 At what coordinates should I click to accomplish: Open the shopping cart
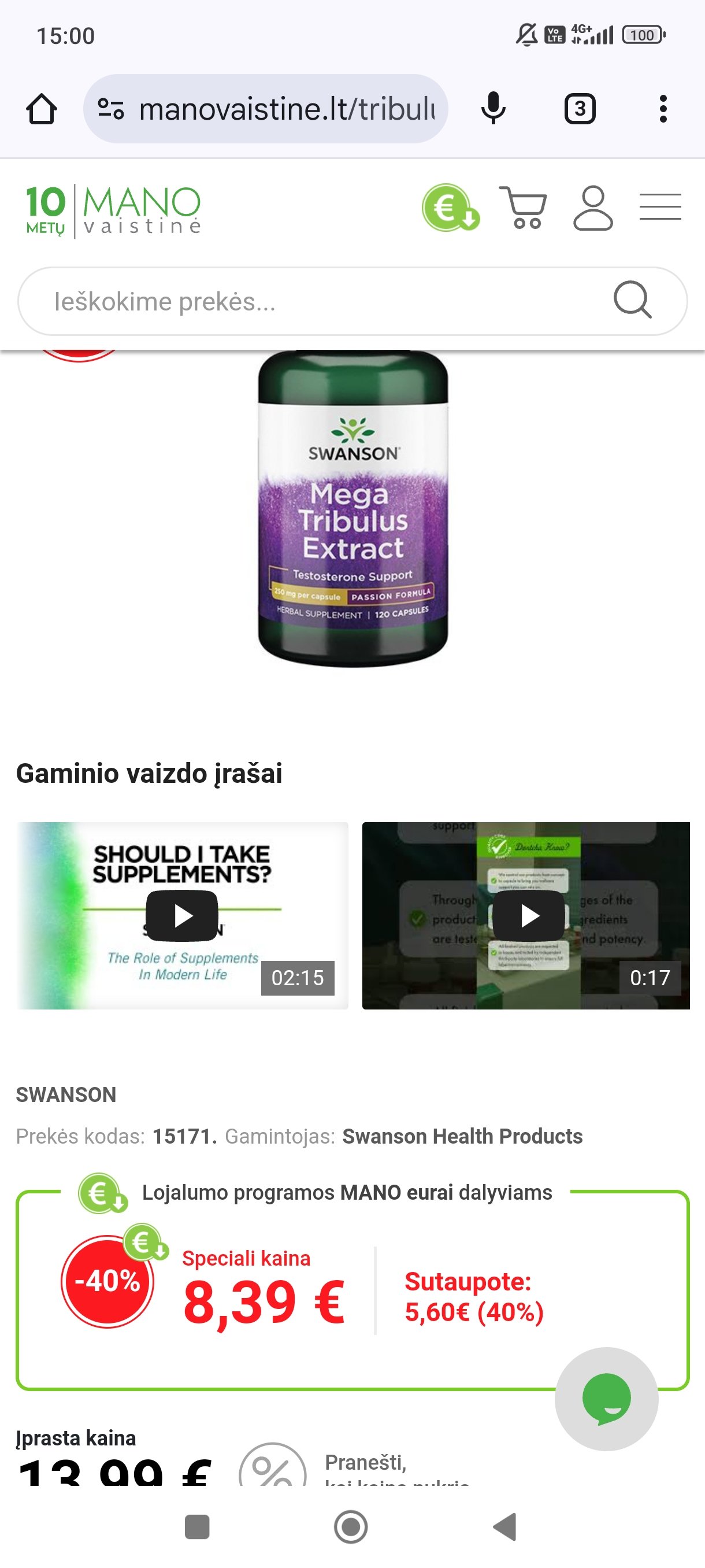pos(523,208)
